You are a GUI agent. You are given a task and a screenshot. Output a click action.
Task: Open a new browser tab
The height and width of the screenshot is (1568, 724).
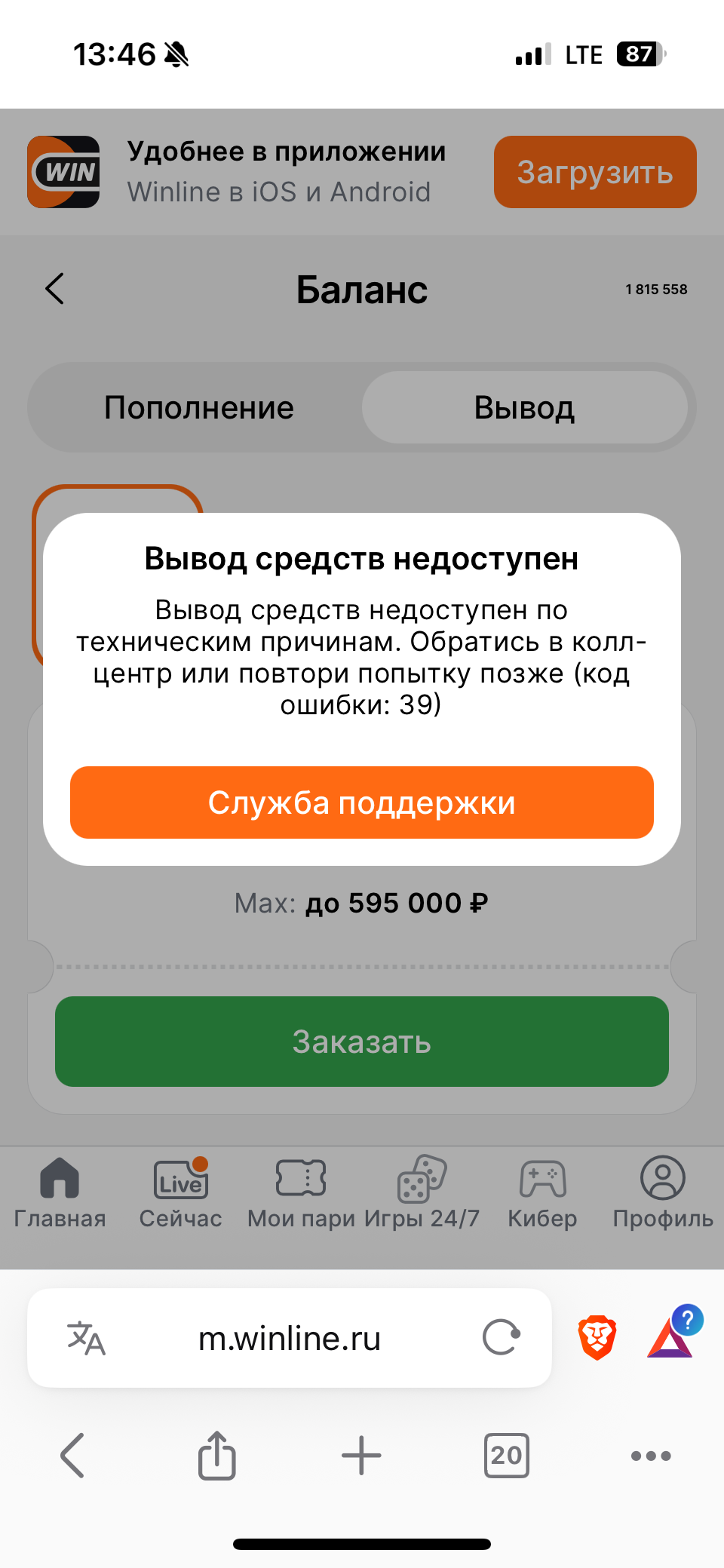coord(361,1455)
